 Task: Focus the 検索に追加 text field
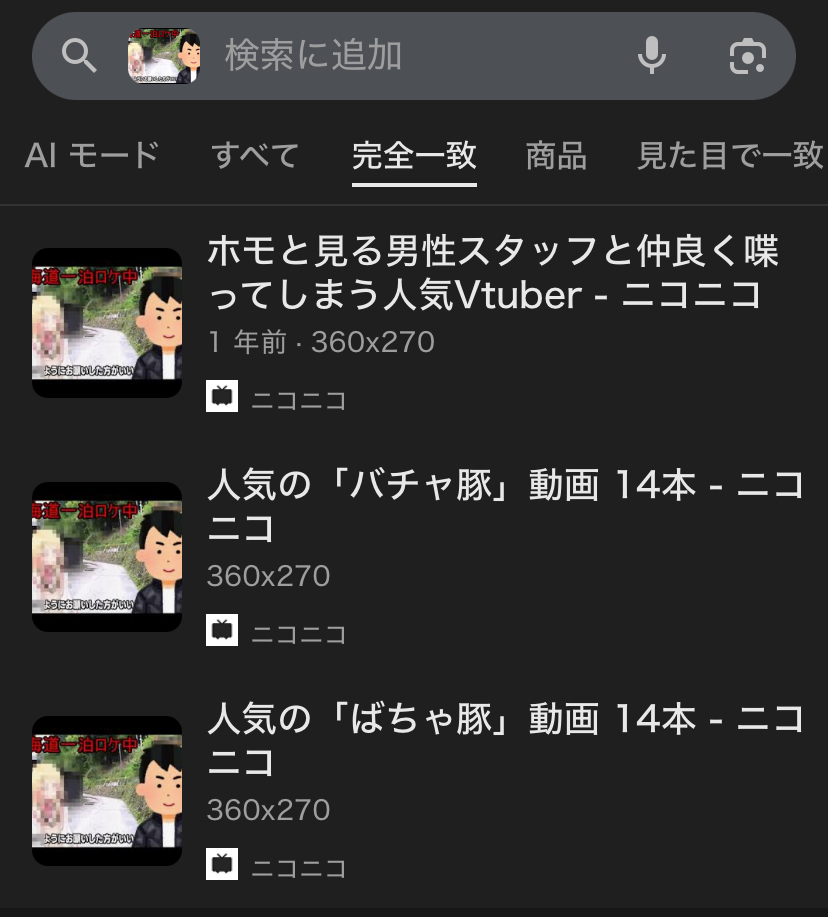pyautogui.click(x=400, y=56)
